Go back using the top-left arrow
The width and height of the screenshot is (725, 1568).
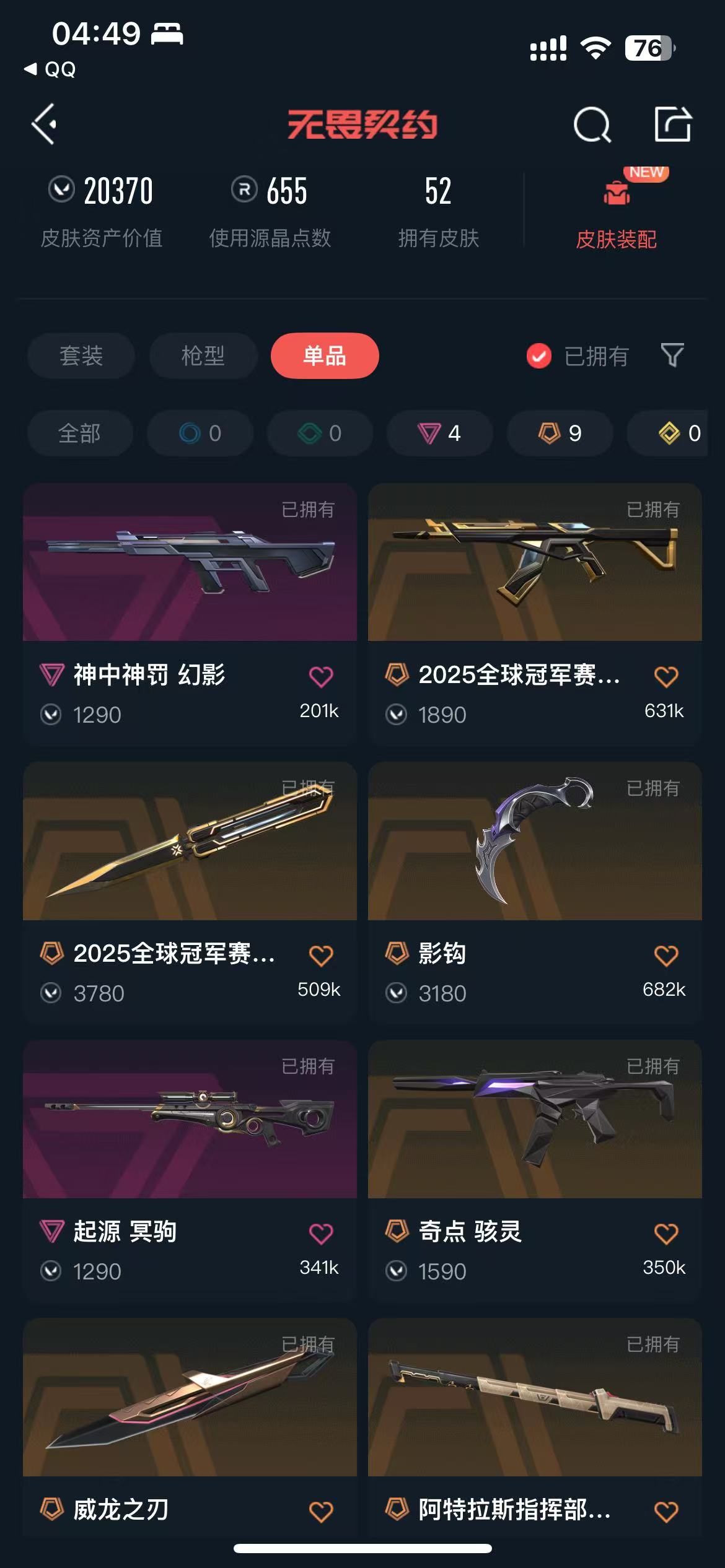pyautogui.click(x=45, y=124)
